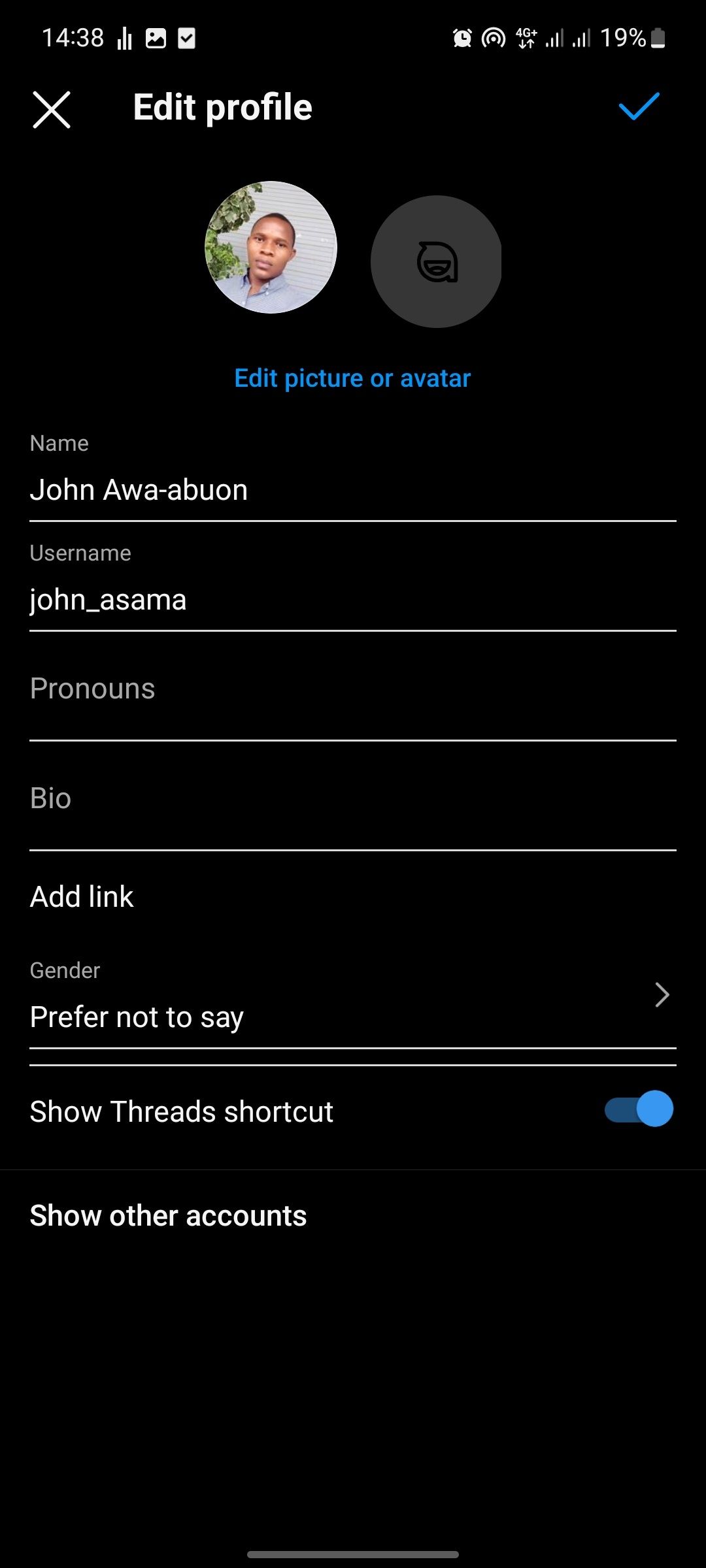
Task: Open Show other accounts
Action: point(168,1214)
